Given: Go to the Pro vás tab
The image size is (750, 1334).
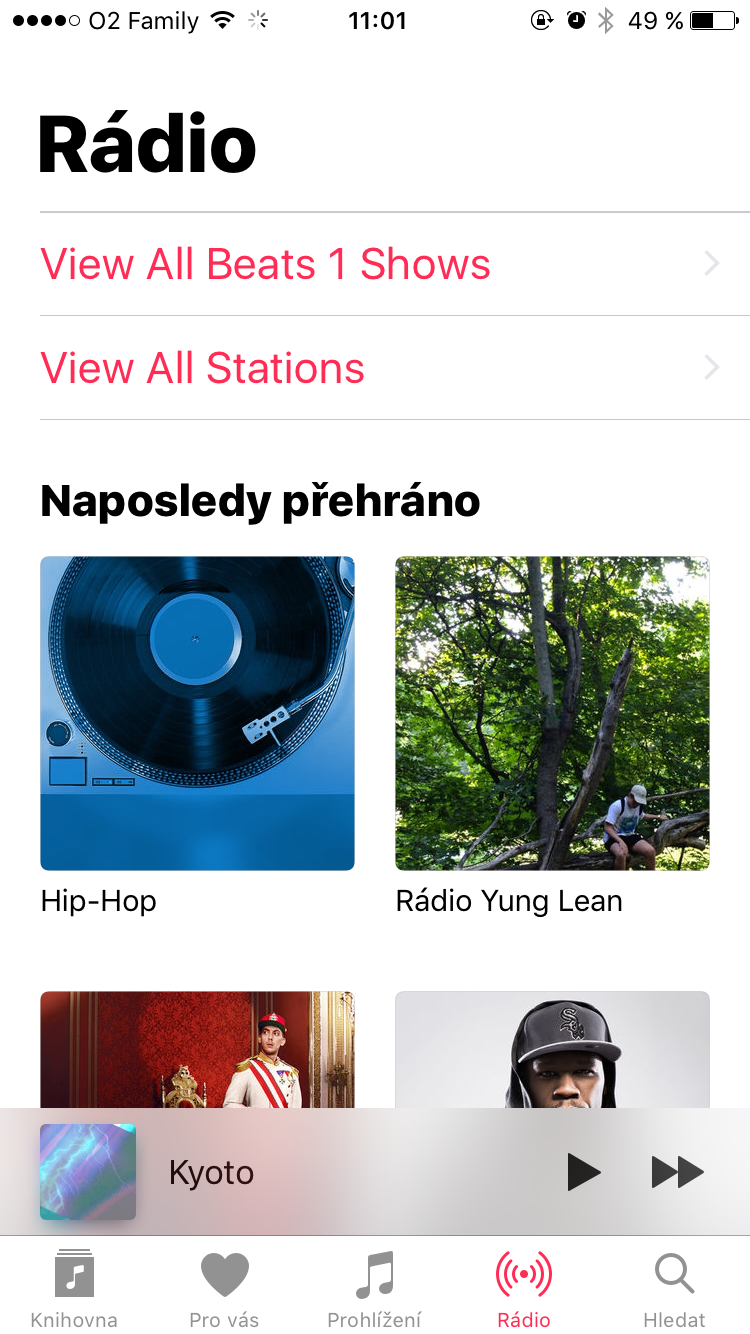Looking at the screenshot, I should point(224,1288).
